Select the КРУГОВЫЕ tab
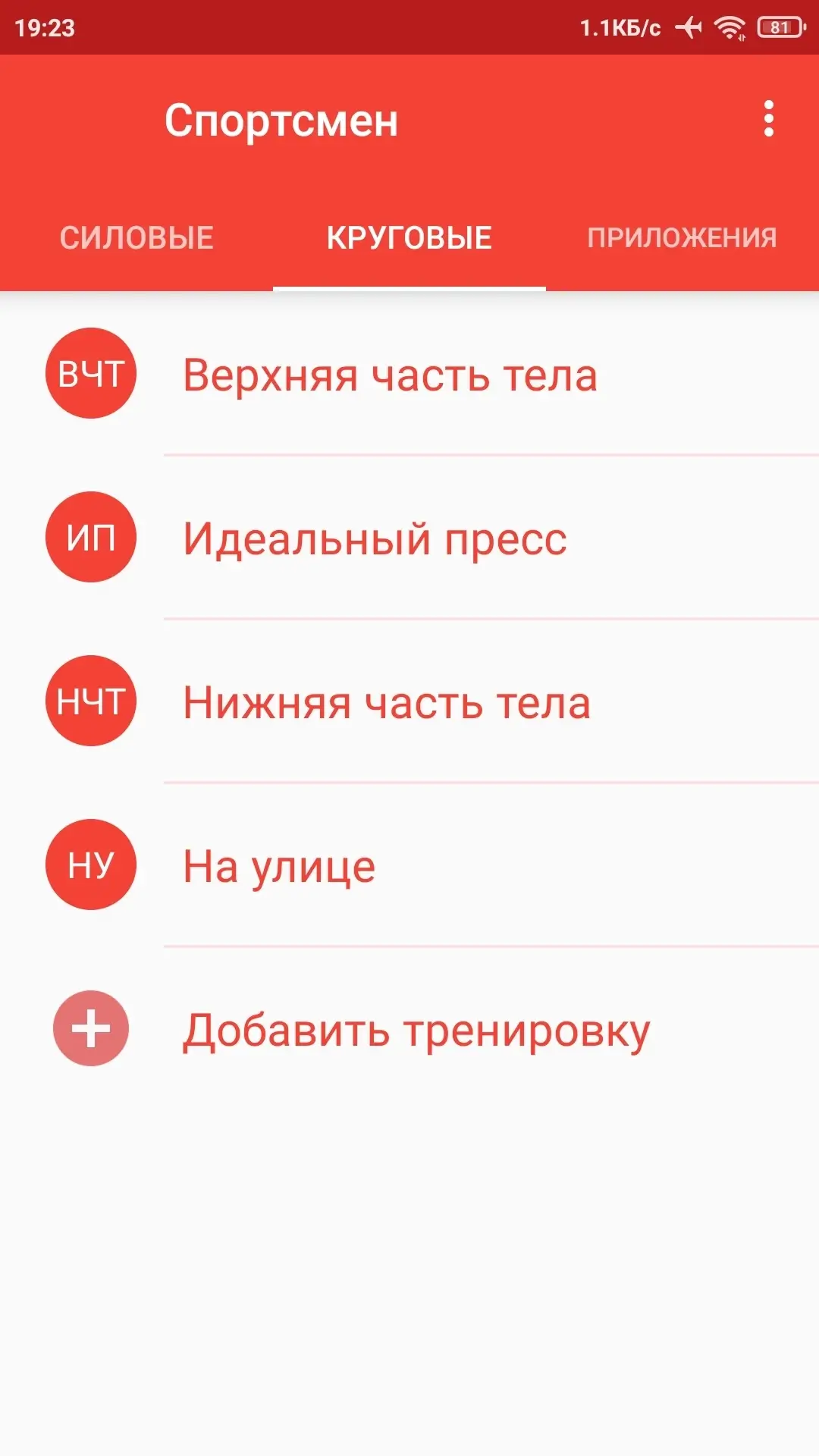 (409, 237)
